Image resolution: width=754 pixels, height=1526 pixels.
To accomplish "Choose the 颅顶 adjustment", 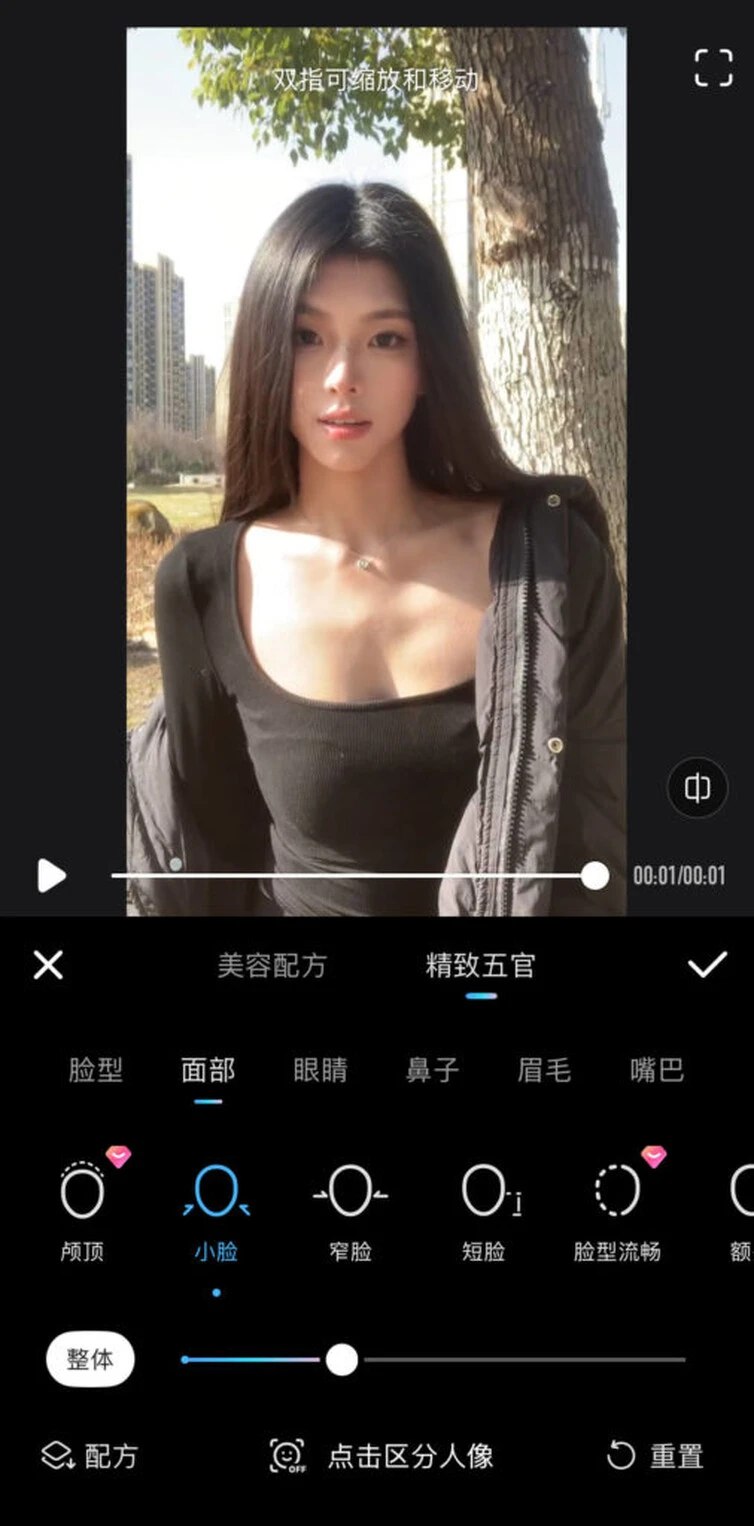I will [x=82, y=1207].
